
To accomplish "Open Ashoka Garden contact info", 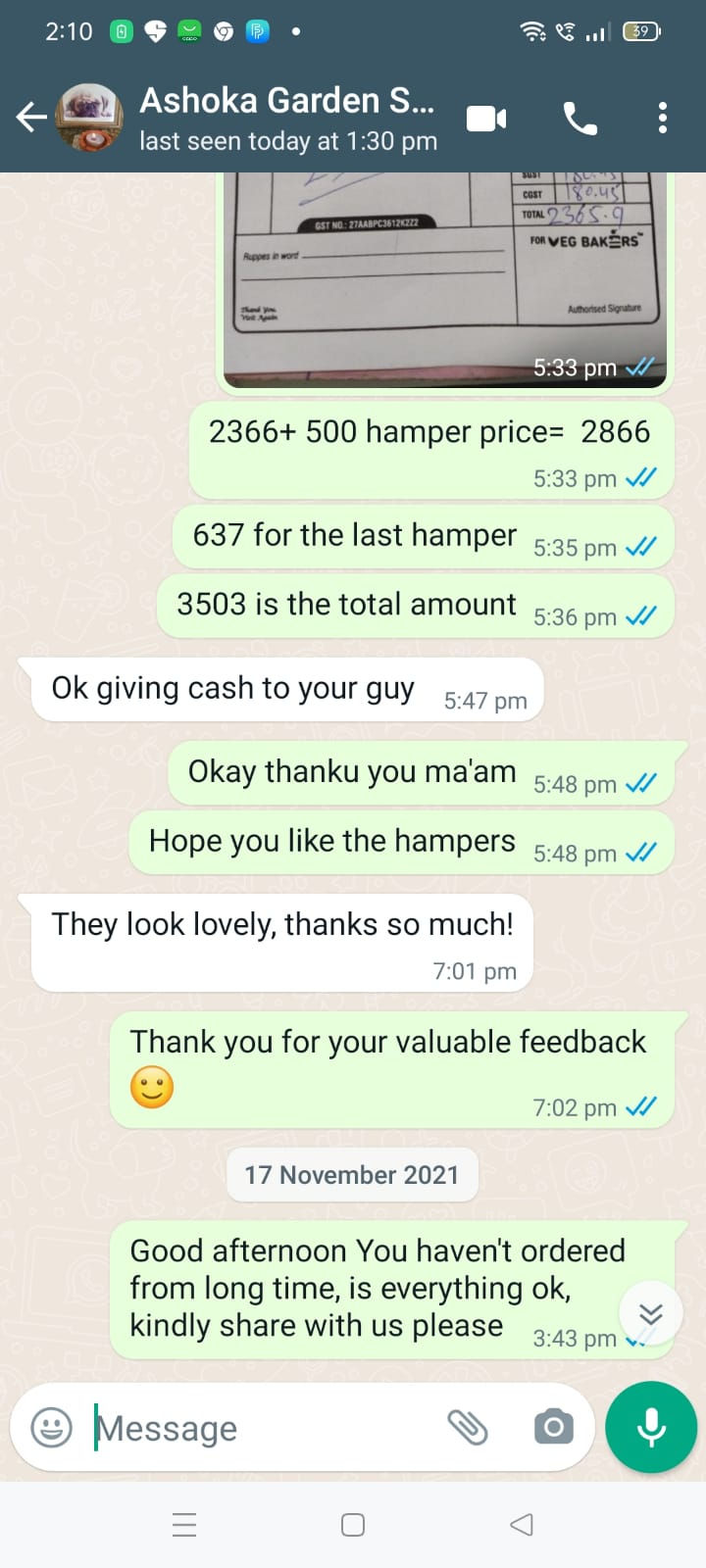I will click(287, 118).
